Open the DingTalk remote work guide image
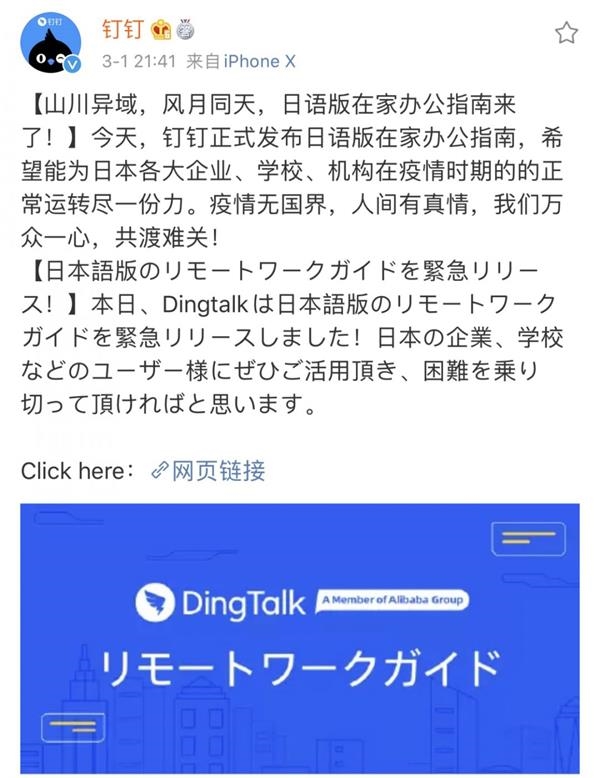600x778 pixels. (300, 640)
